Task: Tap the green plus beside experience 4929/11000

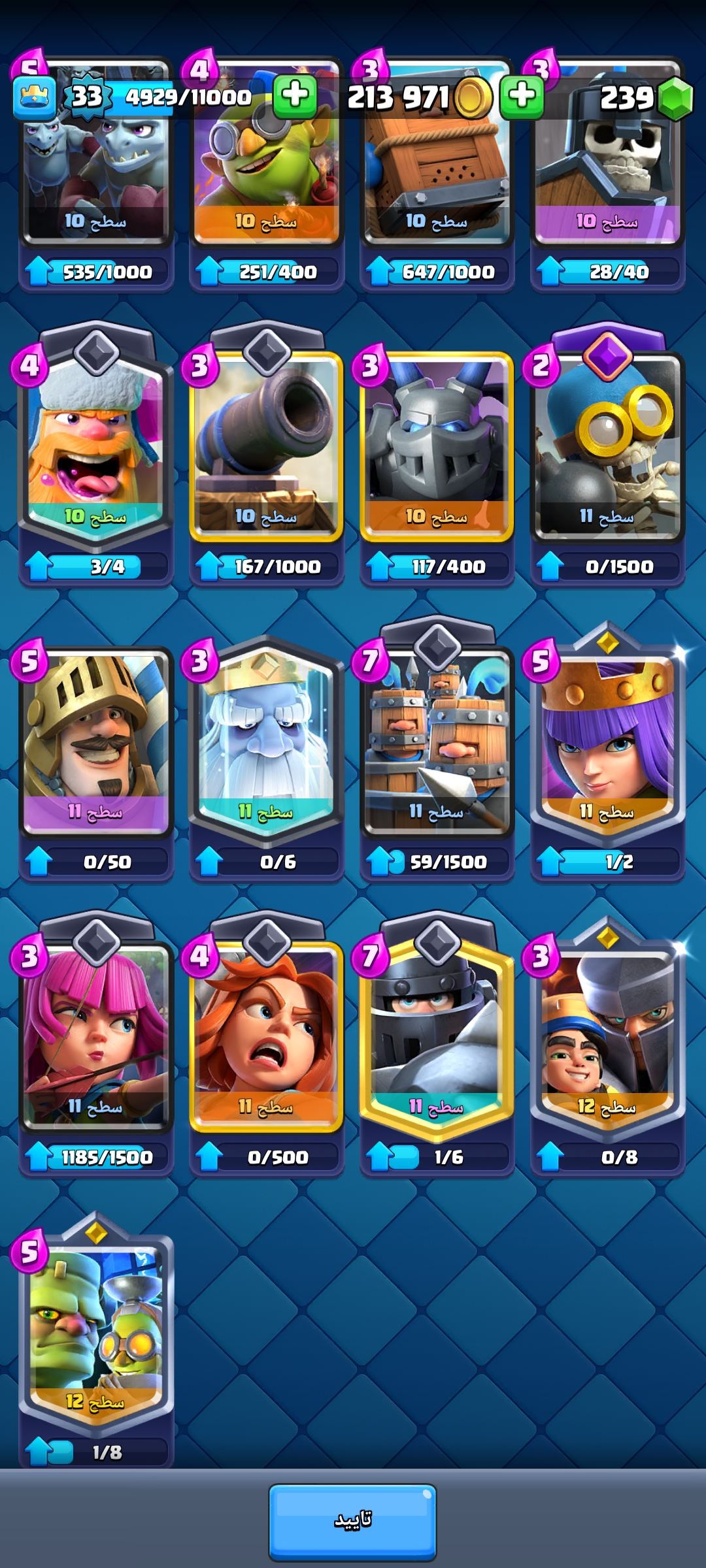Action: click(x=295, y=97)
